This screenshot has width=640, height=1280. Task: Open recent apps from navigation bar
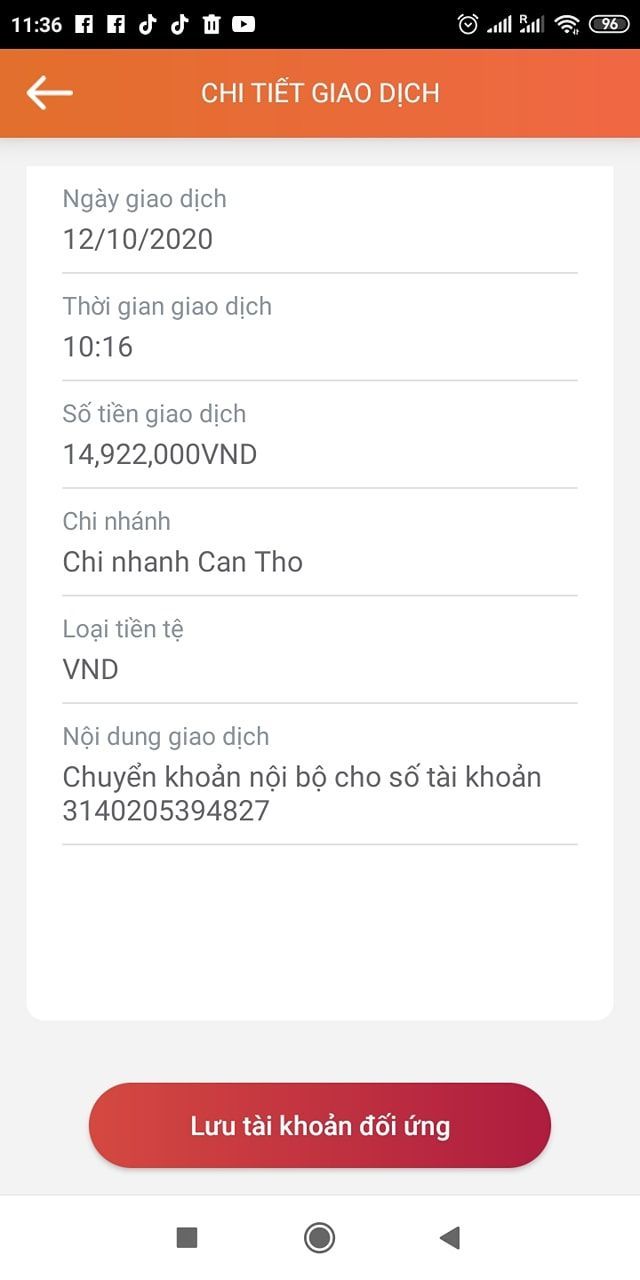tap(187, 1238)
